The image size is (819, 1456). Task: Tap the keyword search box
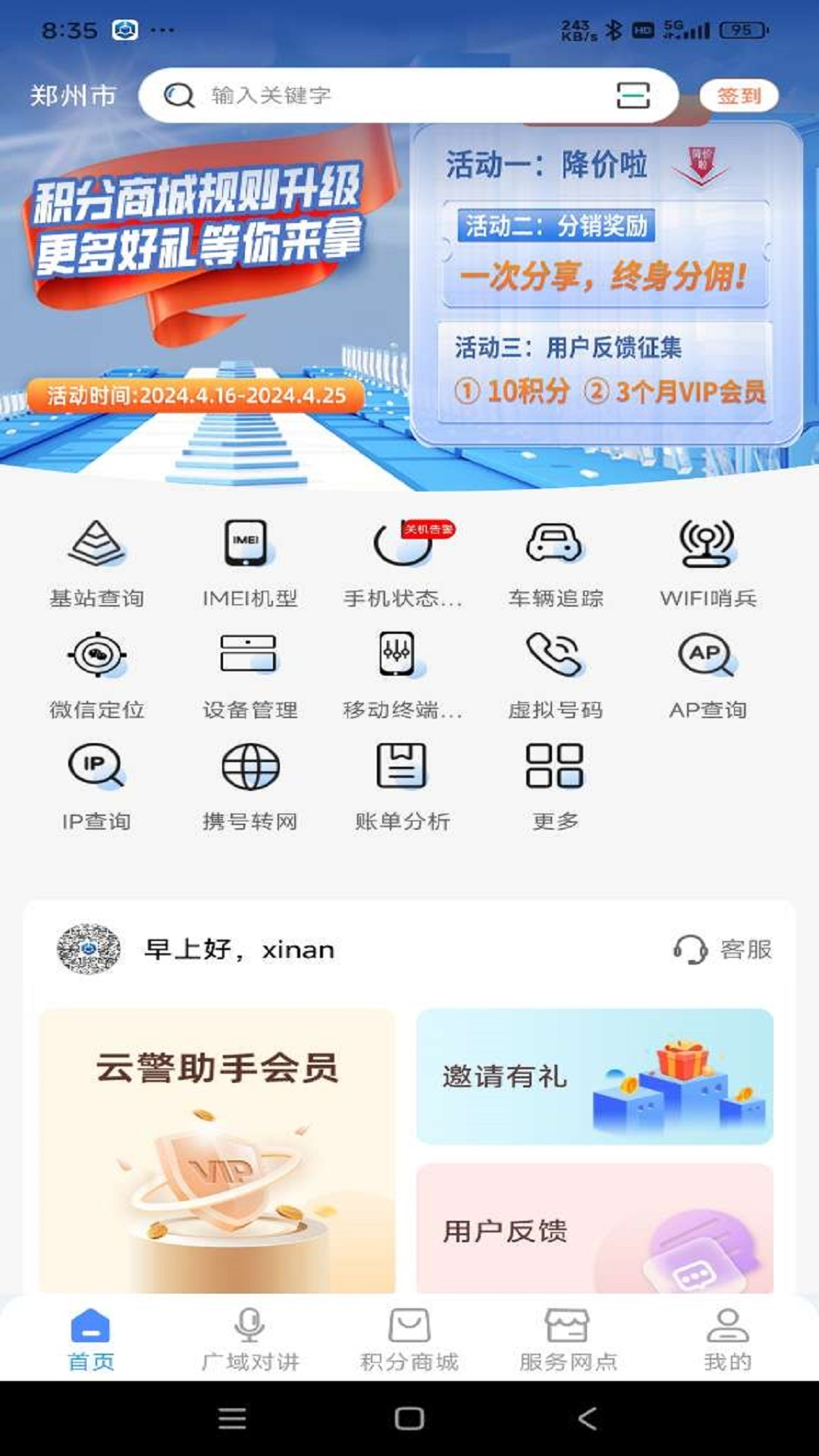(394, 96)
